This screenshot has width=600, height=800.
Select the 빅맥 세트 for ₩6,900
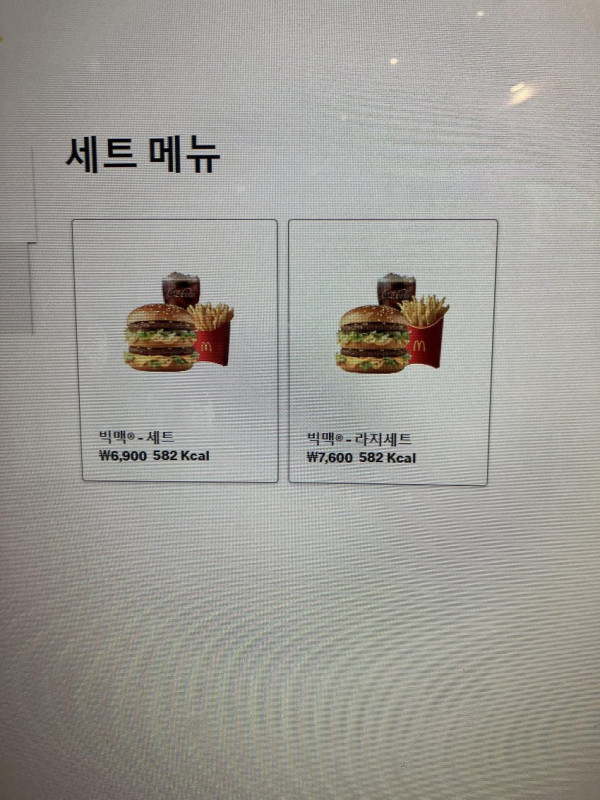pos(177,350)
